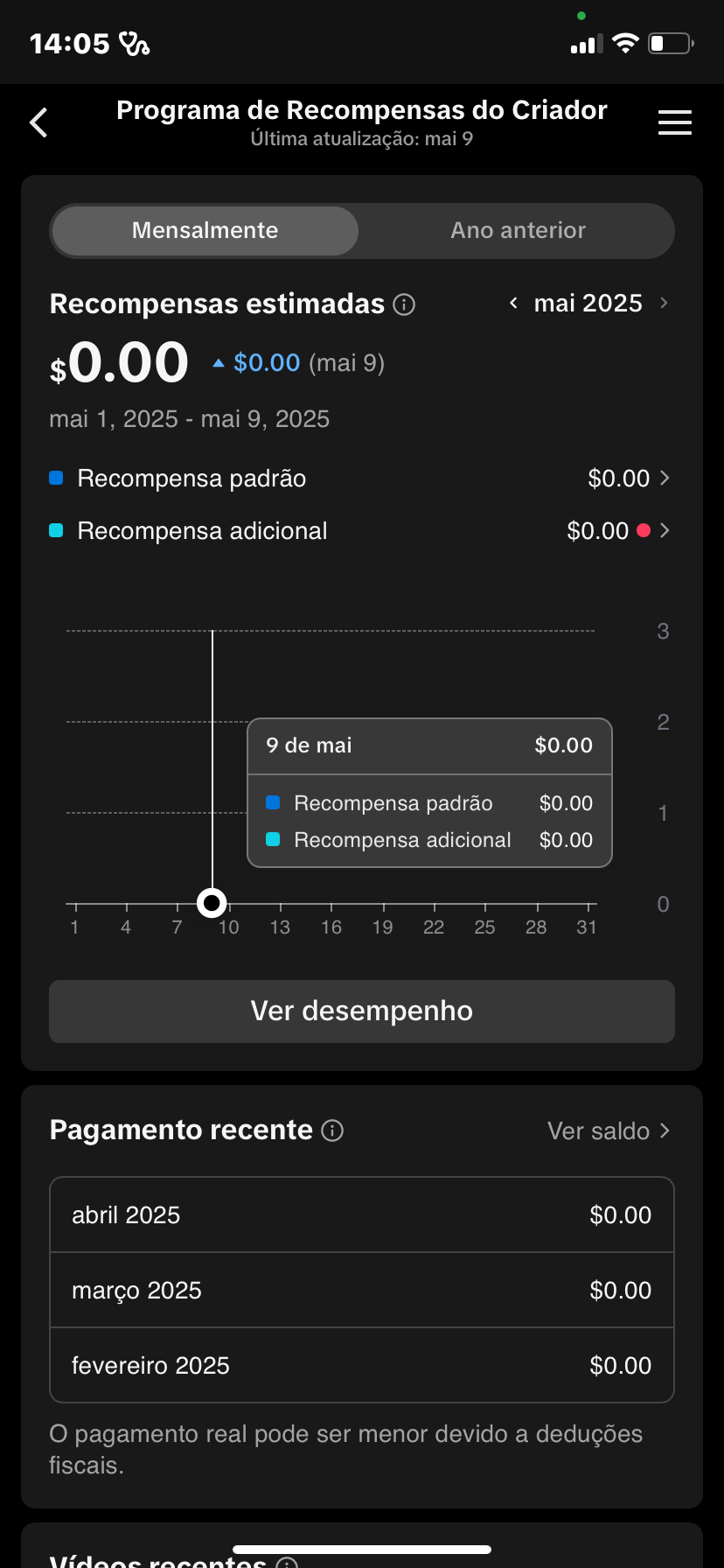The image size is (724, 1568).
Task: Open the Ver saldo link
Action: pyautogui.click(x=609, y=1130)
